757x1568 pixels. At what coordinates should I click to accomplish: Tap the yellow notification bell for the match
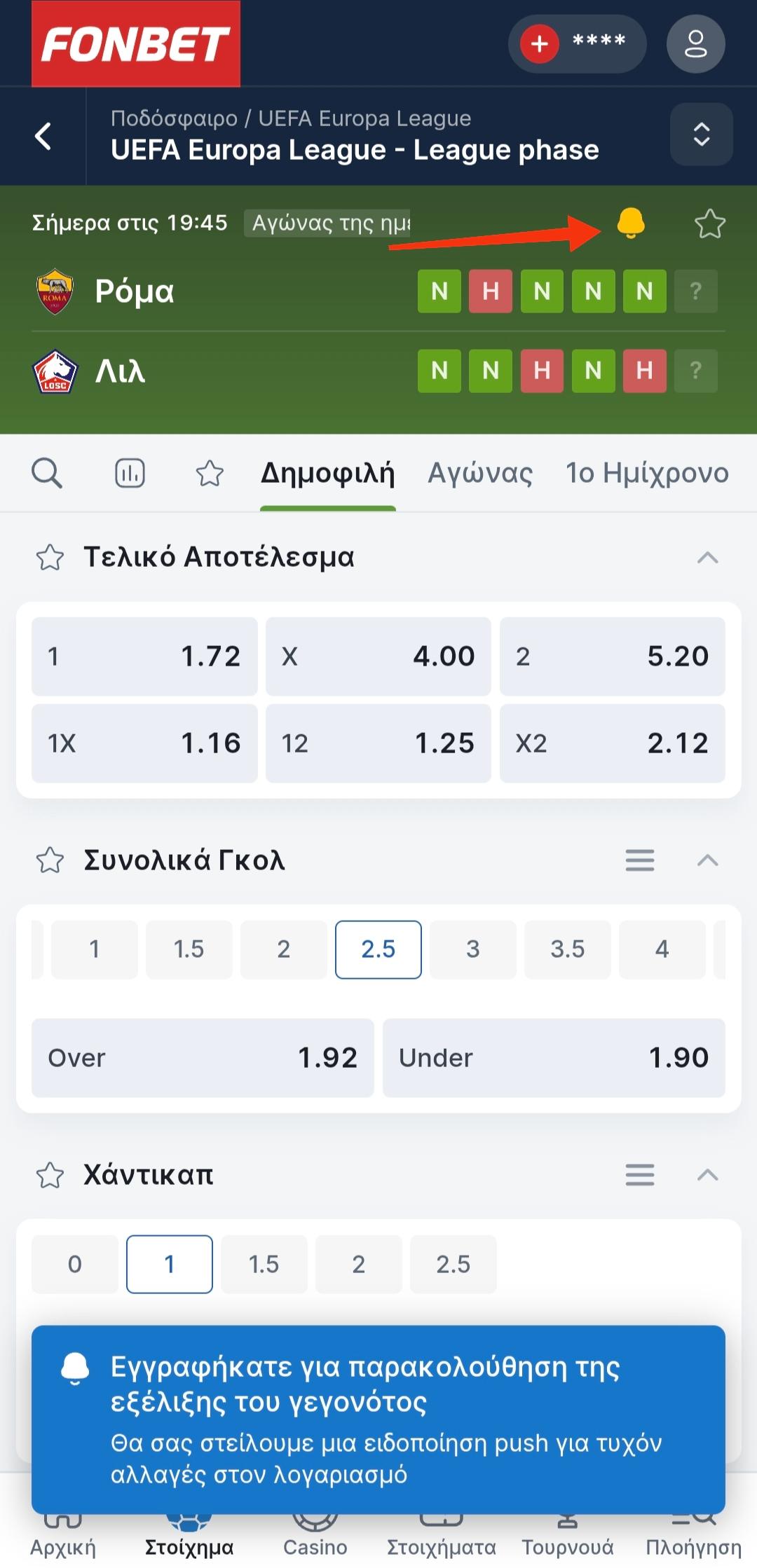630,223
